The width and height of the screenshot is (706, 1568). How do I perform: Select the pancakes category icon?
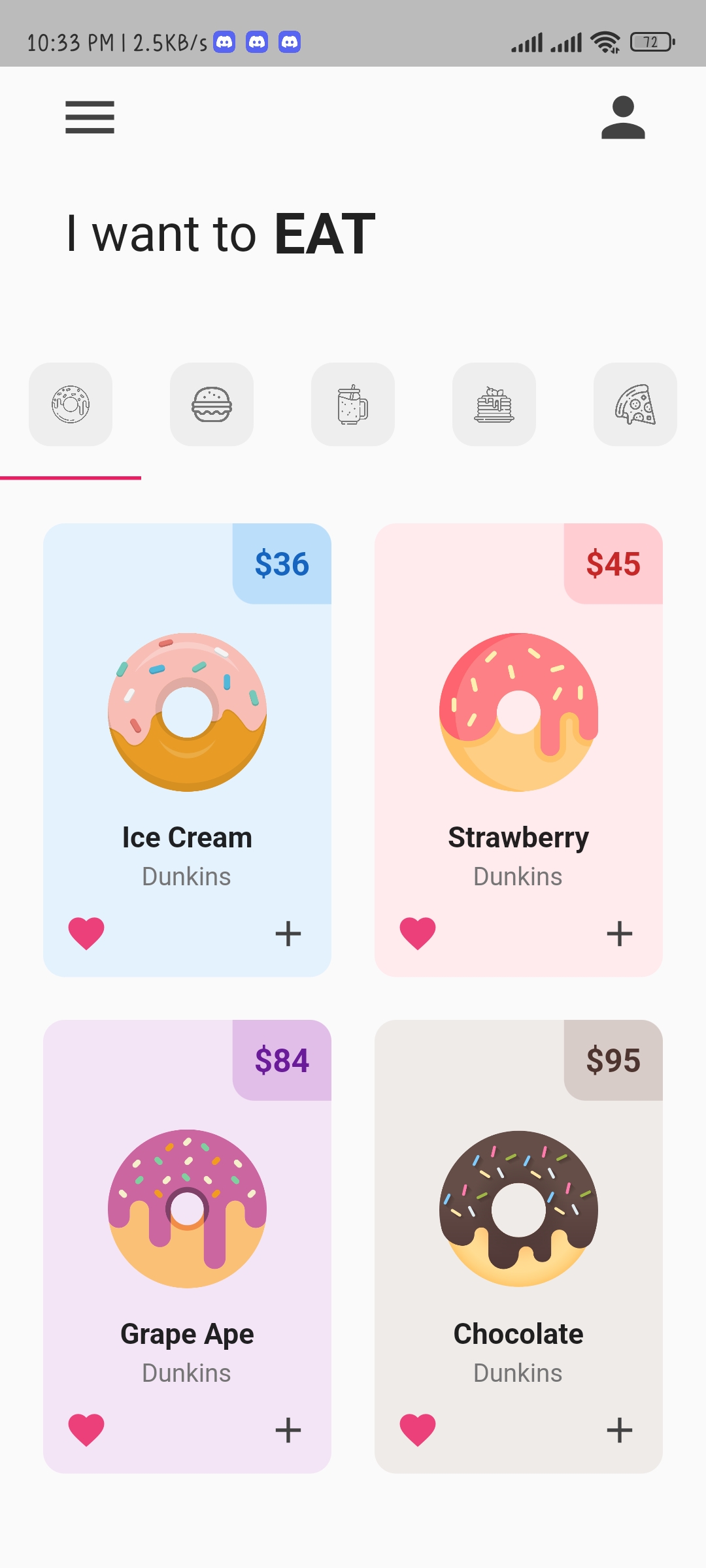(494, 405)
